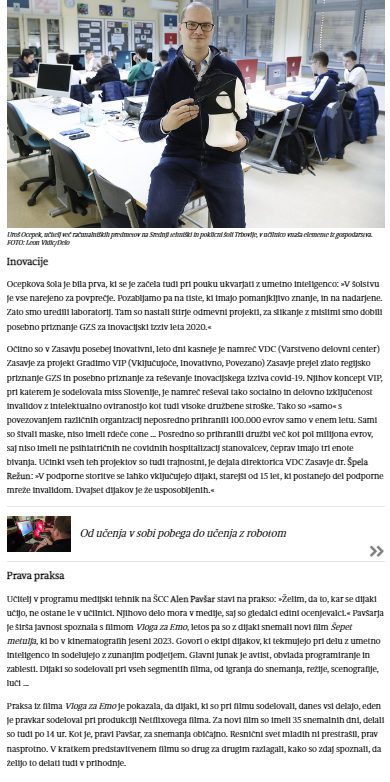Image resolution: width=390 pixels, height=782 pixels.
Task: Tap the related article thumbnail image
Action: click(39, 534)
